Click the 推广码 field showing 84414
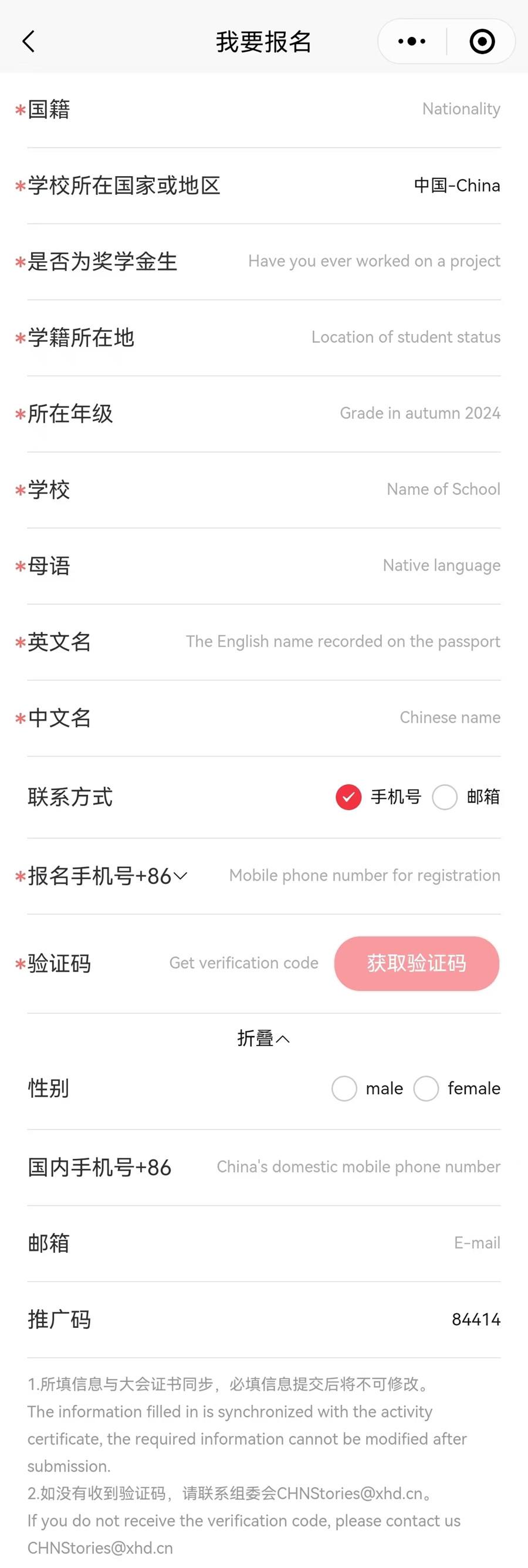The height and width of the screenshot is (1568, 528). 475,1320
